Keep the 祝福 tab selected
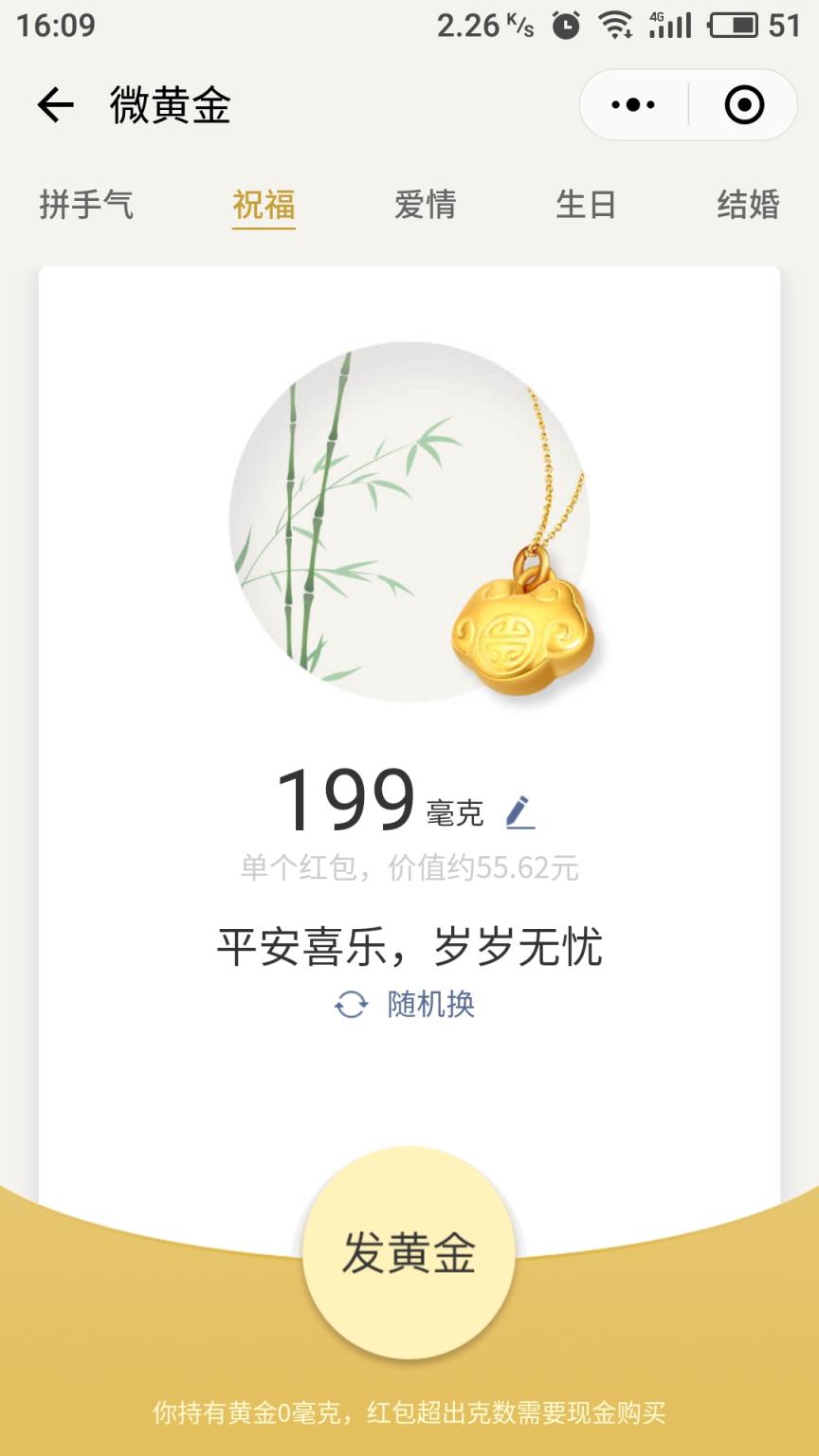 pyautogui.click(x=263, y=204)
